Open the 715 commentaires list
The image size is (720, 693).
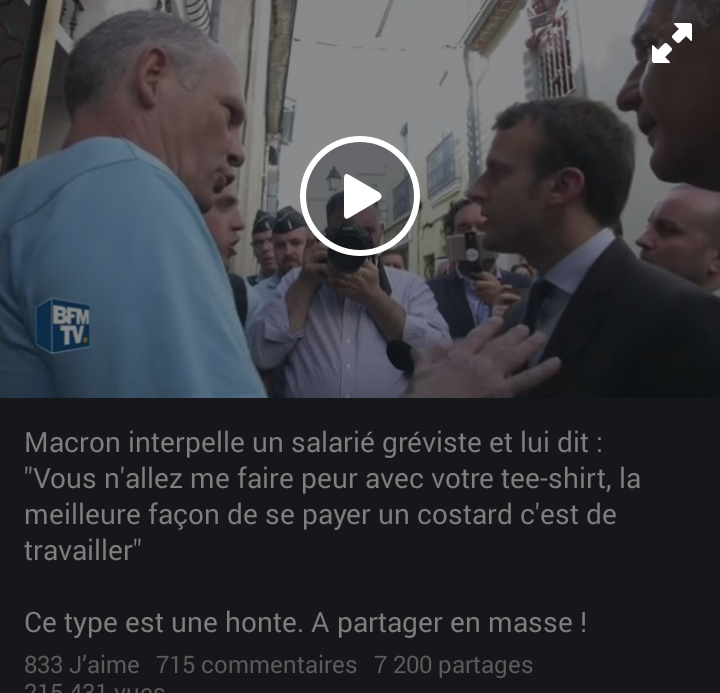pyautogui.click(x=256, y=665)
